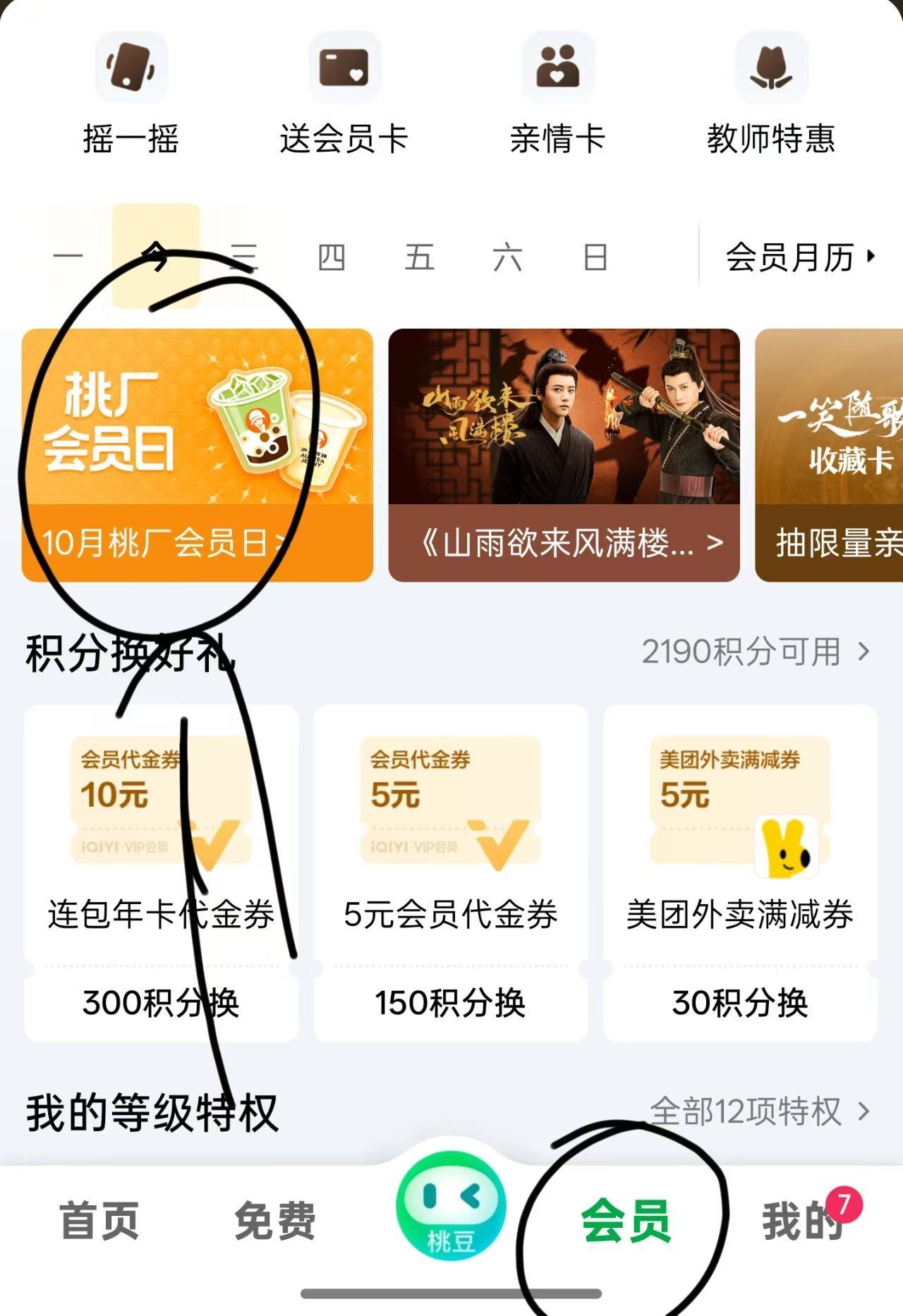903x1316 pixels.
Task: View 全部12项特权 privileges
Action: click(x=758, y=1112)
